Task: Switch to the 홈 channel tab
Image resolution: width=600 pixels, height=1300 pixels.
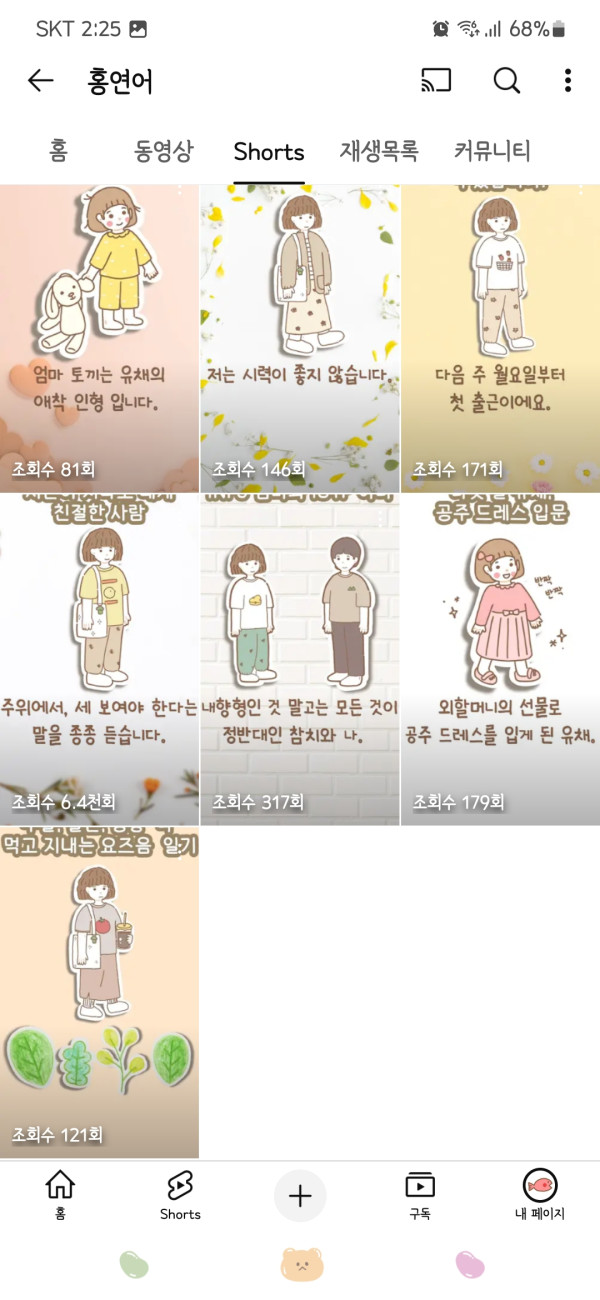Action: [58, 151]
